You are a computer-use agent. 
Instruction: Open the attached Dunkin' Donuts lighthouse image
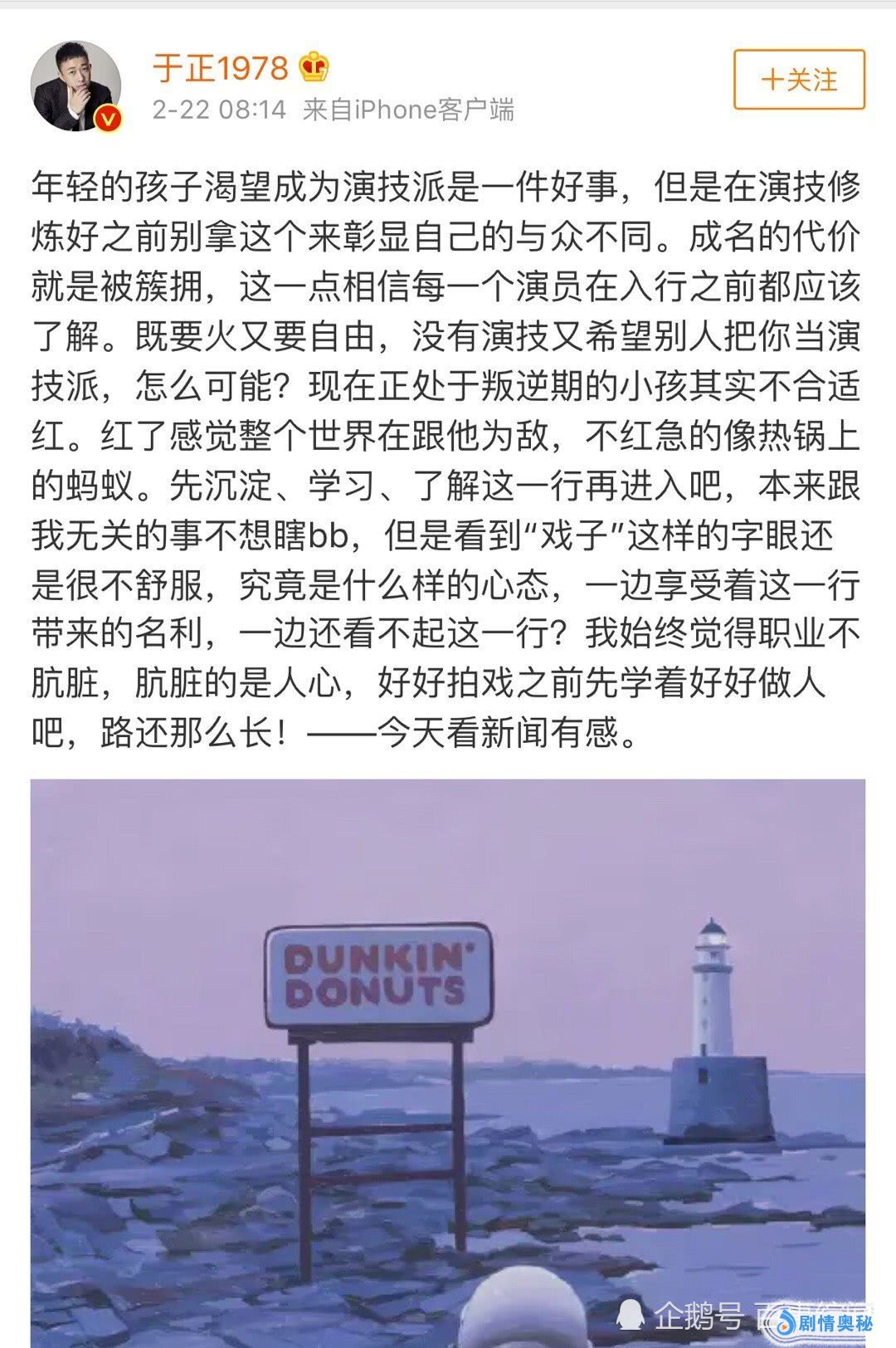pos(448,1062)
